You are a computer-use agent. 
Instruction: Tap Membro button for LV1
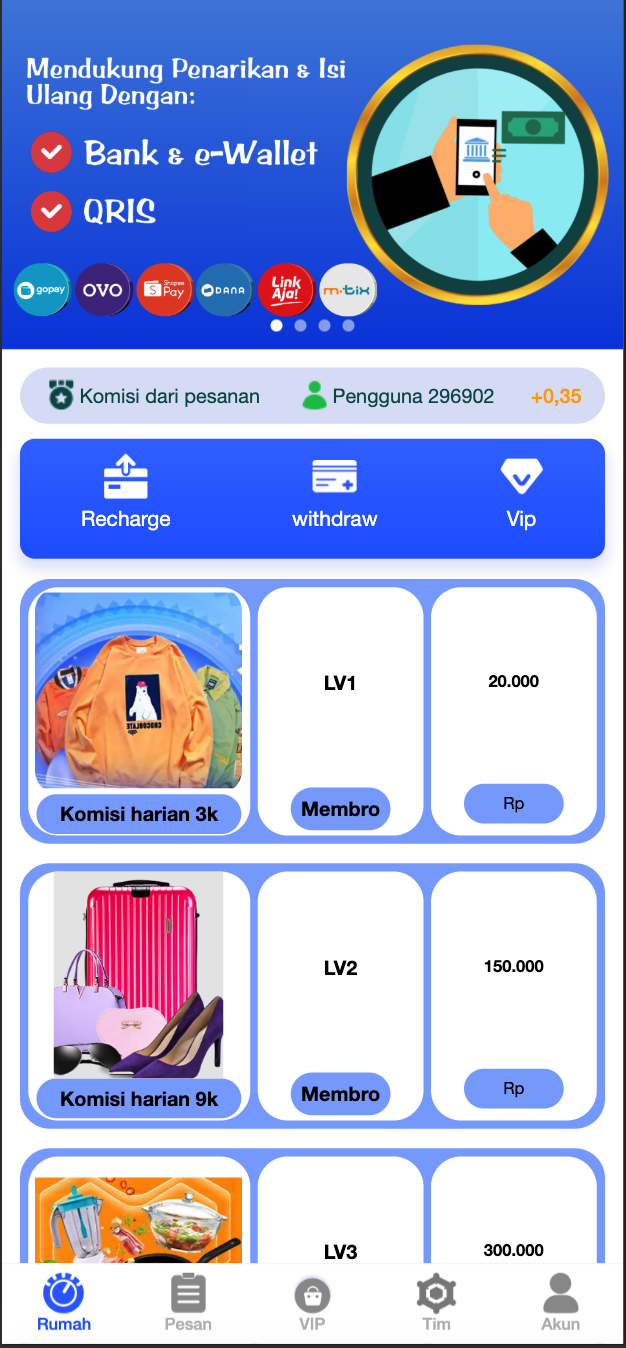tap(340, 809)
